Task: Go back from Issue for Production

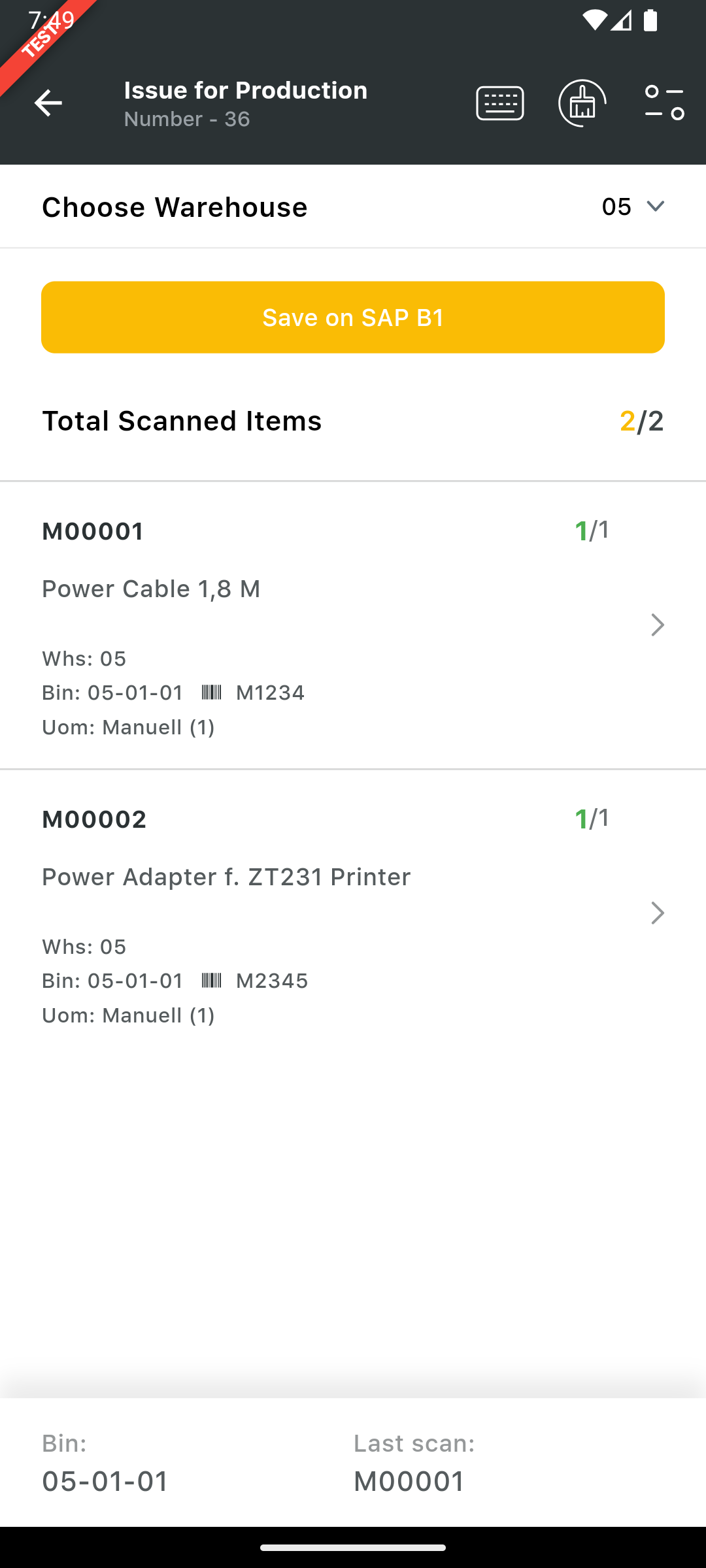Action: click(48, 103)
